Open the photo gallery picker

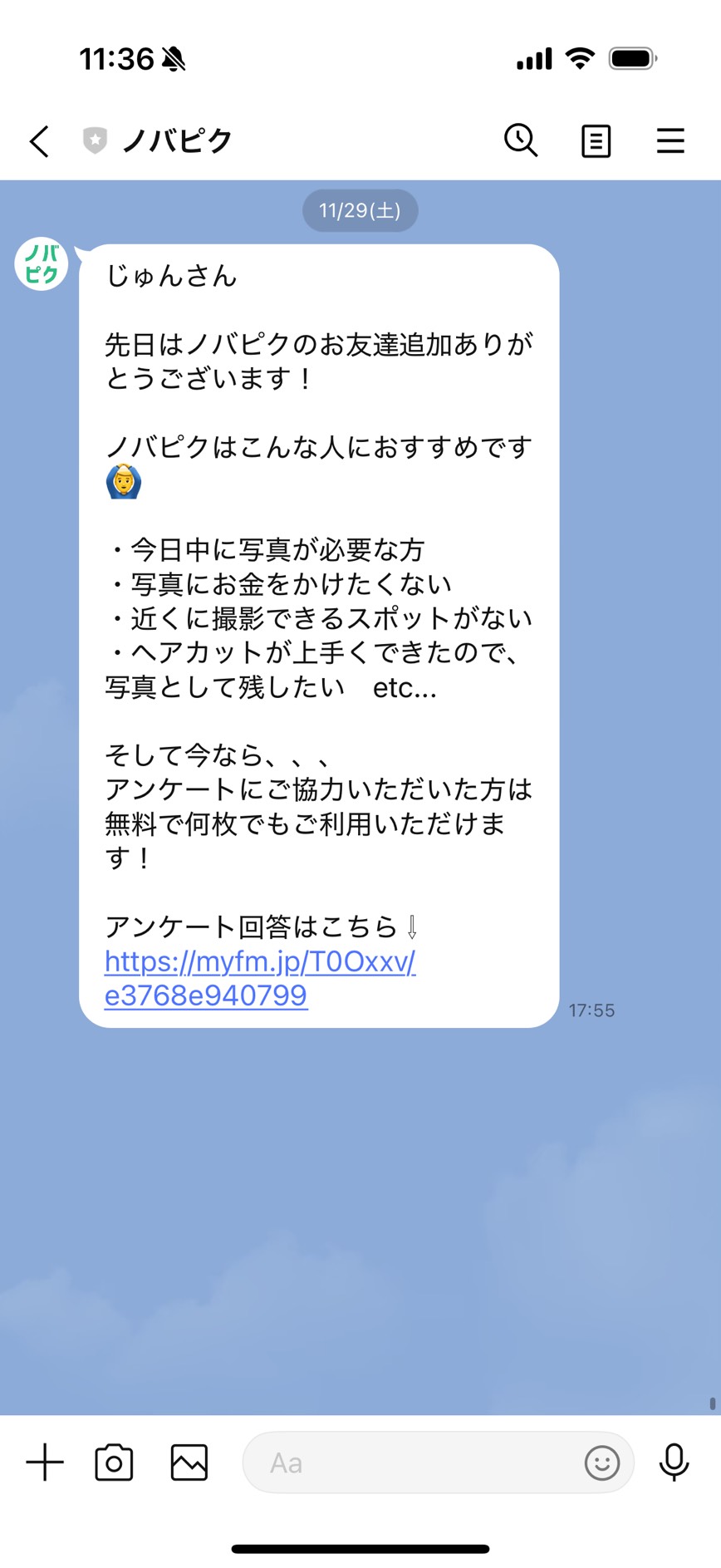pos(189,1462)
